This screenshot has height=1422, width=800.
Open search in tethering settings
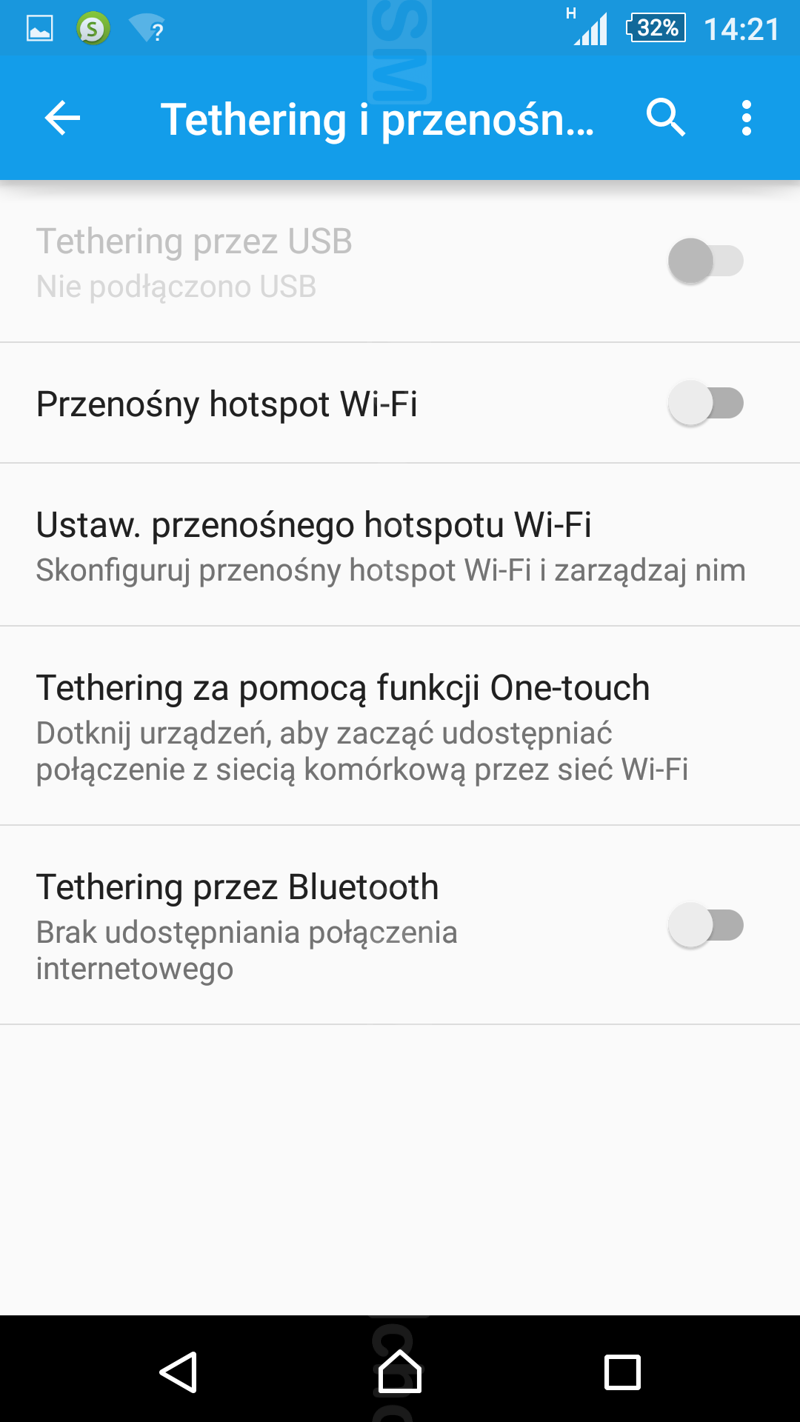[665, 119]
